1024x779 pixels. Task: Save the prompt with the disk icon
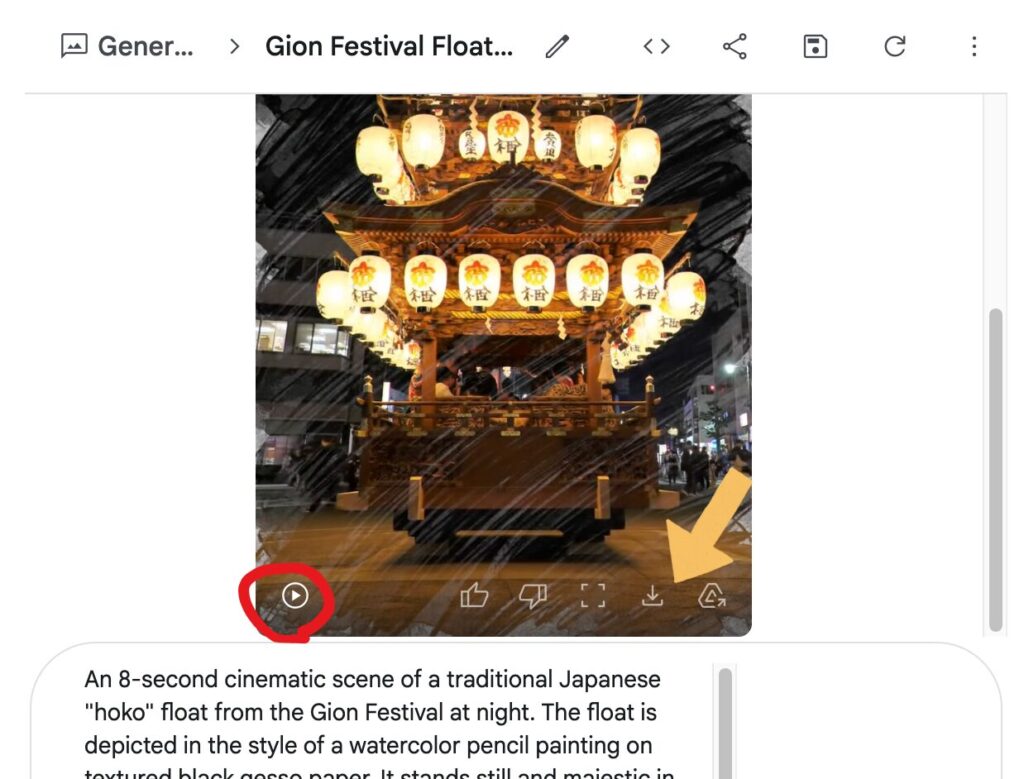click(815, 47)
